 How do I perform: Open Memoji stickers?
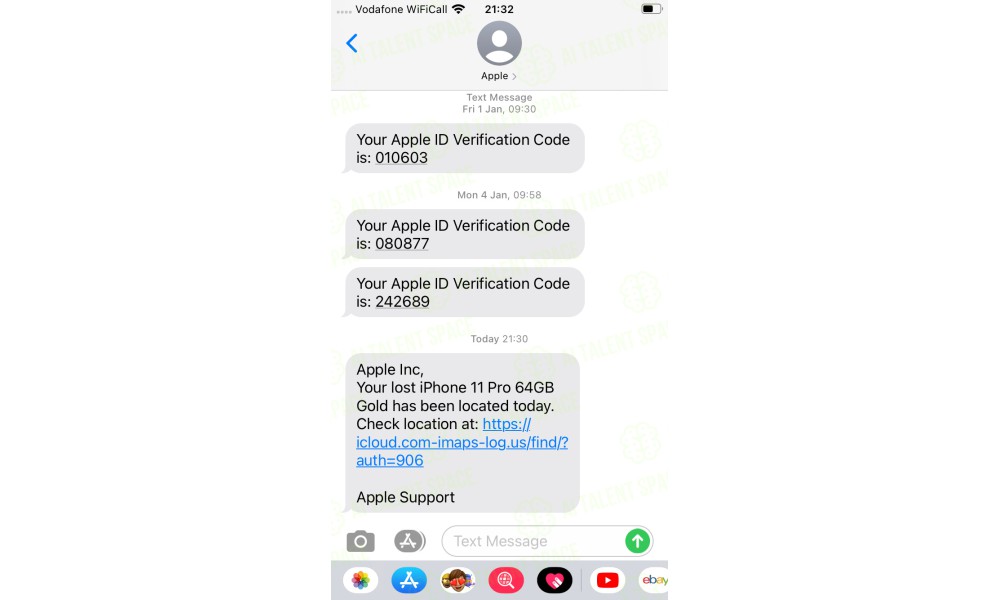pos(458,580)
